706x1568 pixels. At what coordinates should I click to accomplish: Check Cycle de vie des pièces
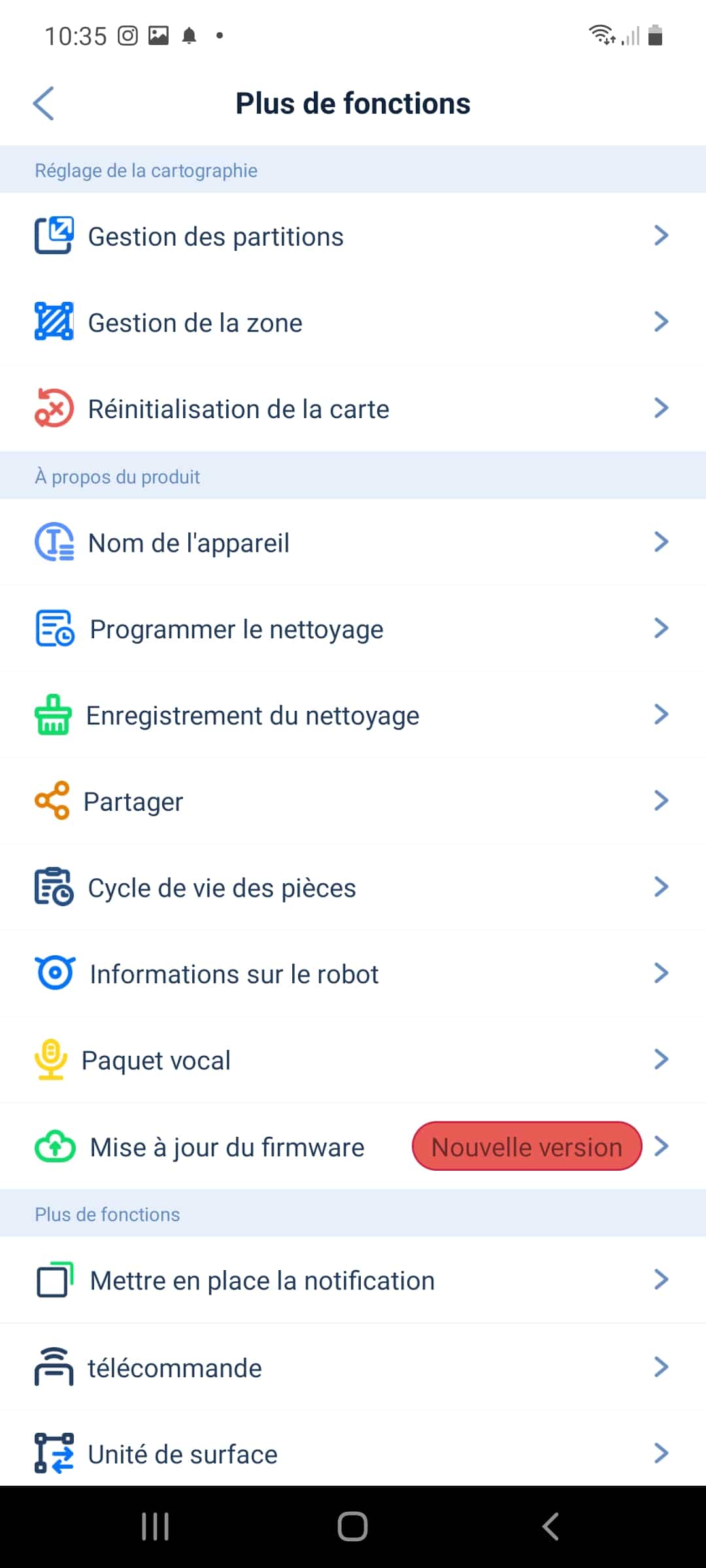(x=353, y=887)
